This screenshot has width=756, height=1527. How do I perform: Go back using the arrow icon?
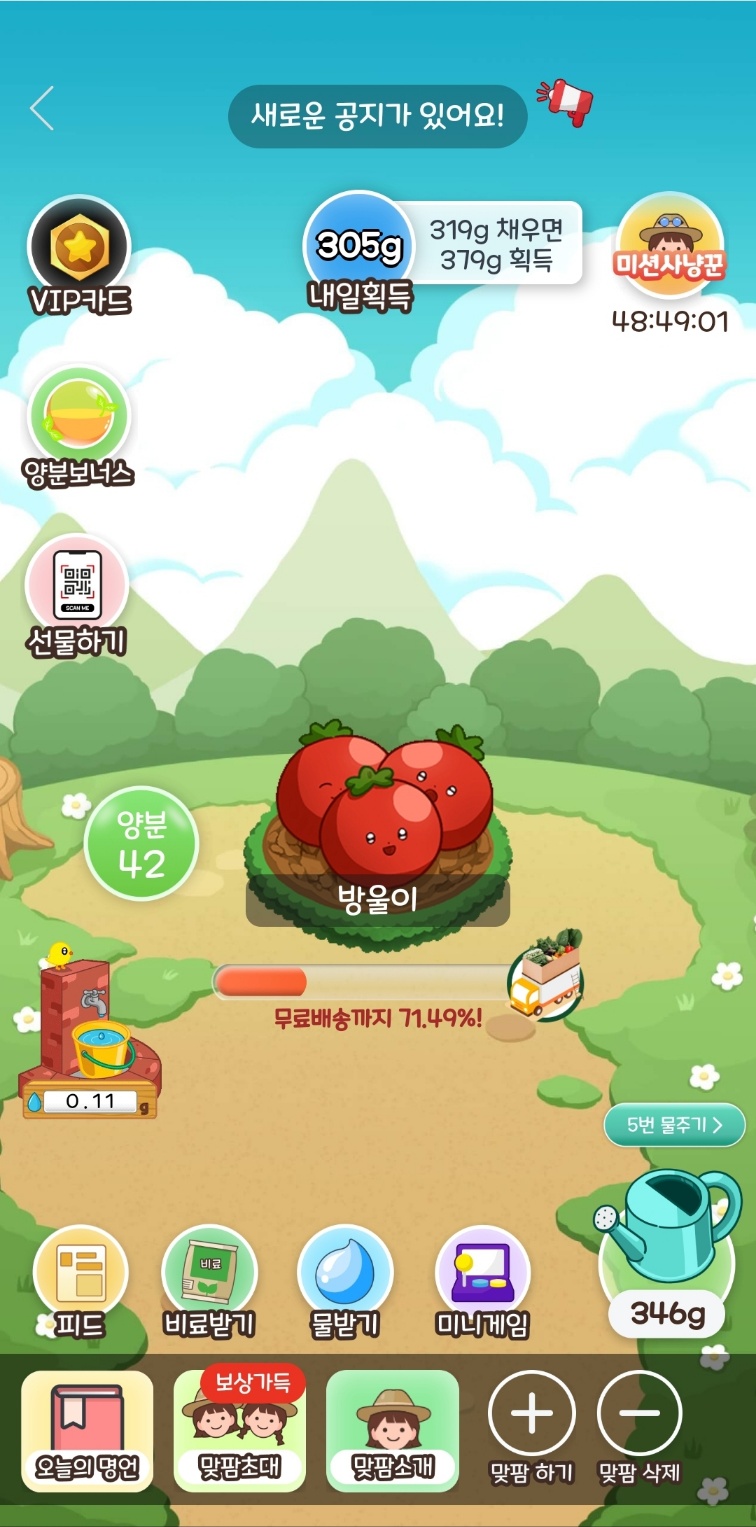tap(42, 109)
